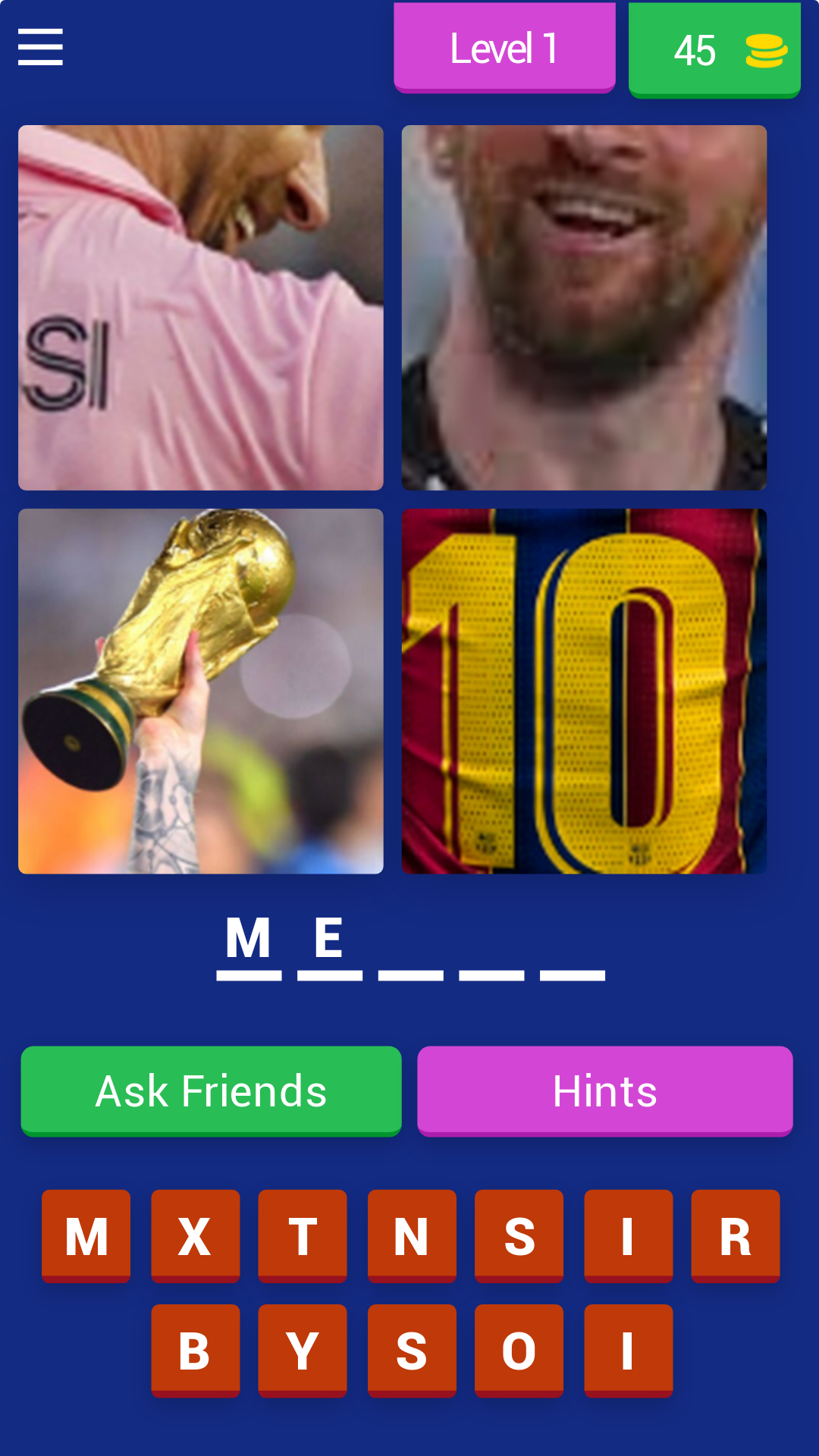Open the hamburger menu
The height and width of the screenshot is (1456, 819).
pos(40,47)
